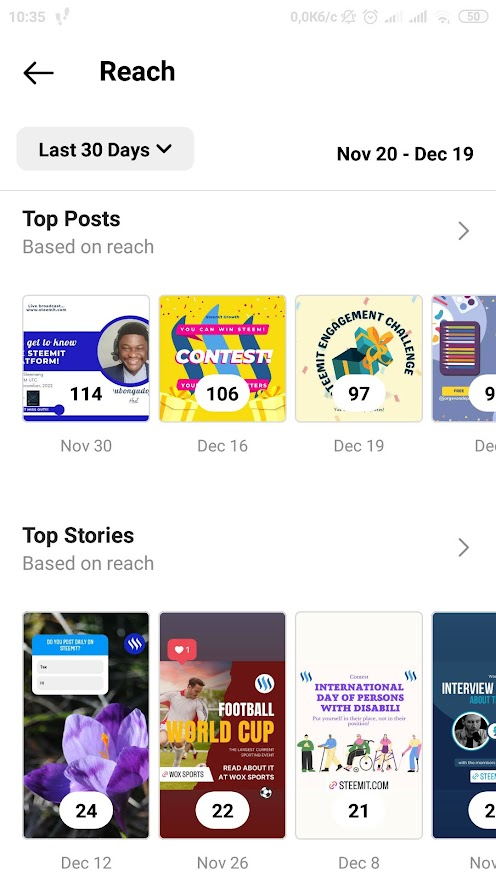The image size is (496, 881).
Task: Open the Dec 8 disabilities day story
Action: (x=359, y=725)
